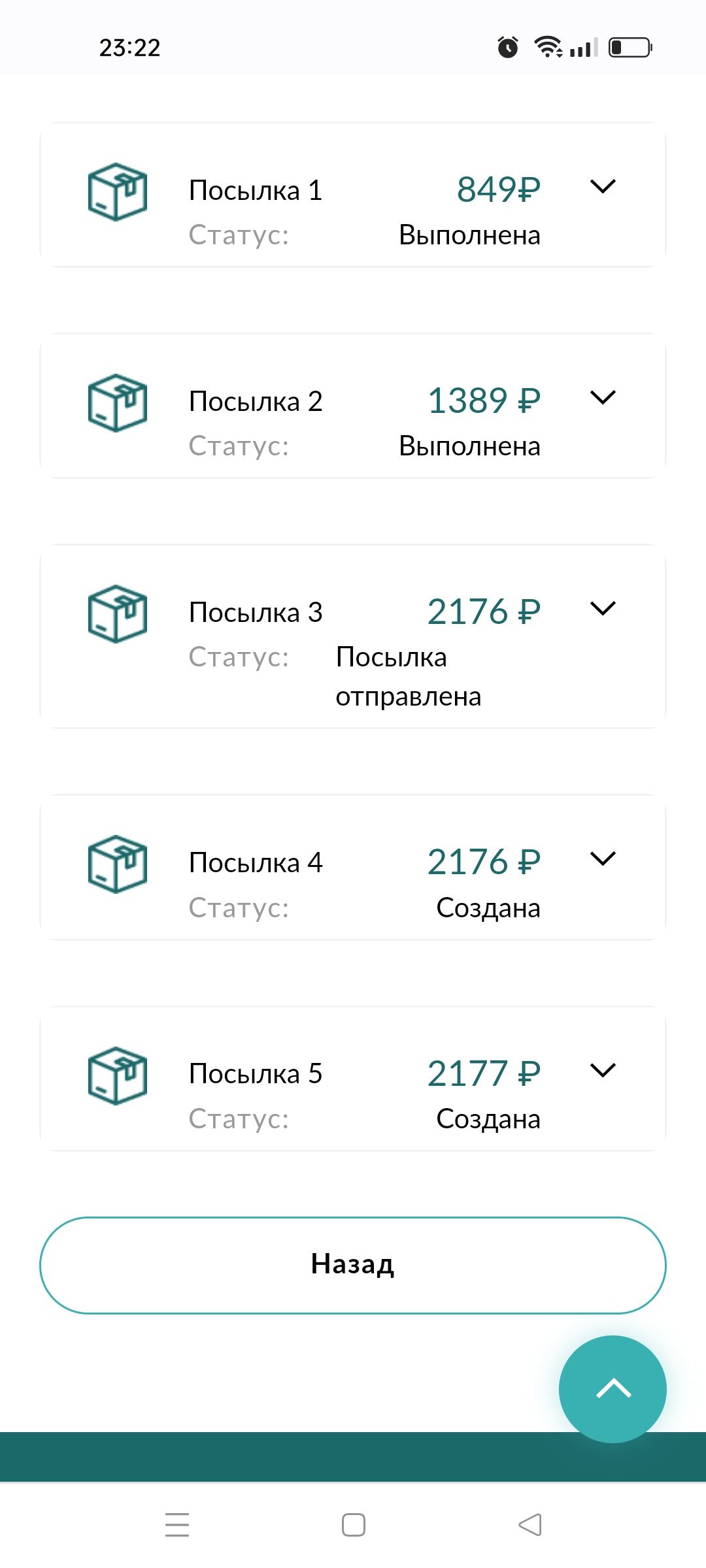Screen dimensions: 706x1568
Task: Show details of Посылка 4
Action: click(x=603, y=859)
